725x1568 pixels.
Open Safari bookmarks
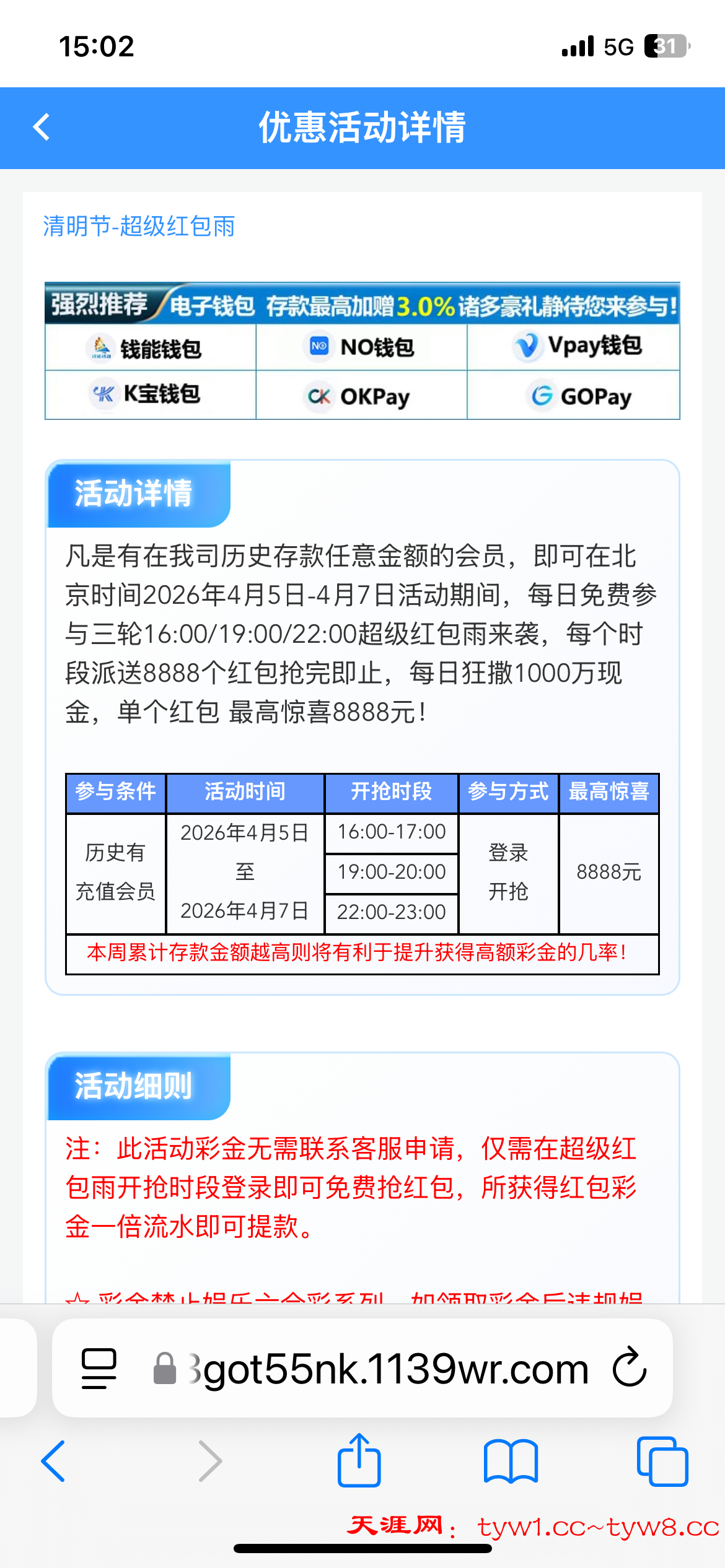511,1461
